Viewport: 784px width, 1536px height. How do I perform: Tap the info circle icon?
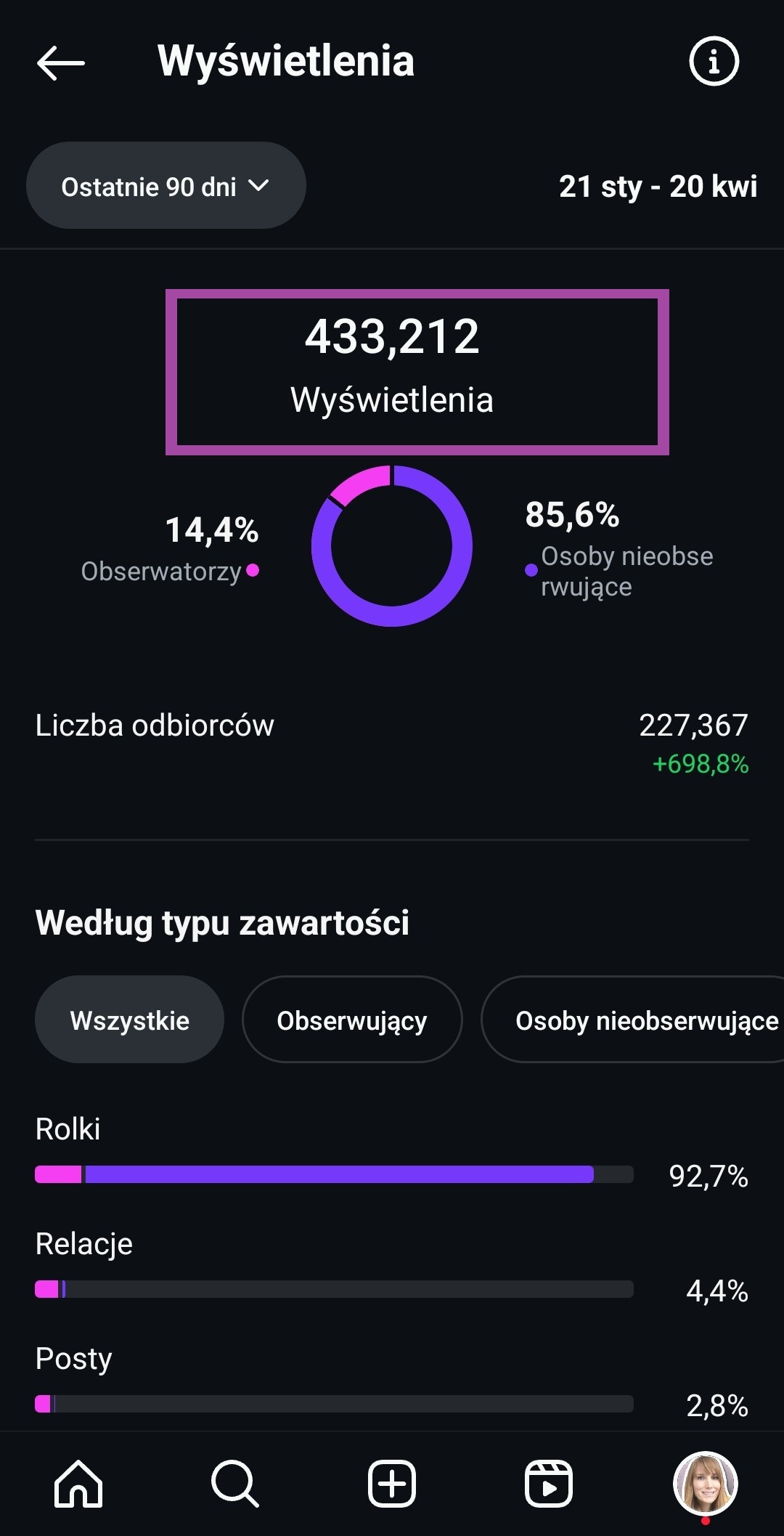[714, 61]
